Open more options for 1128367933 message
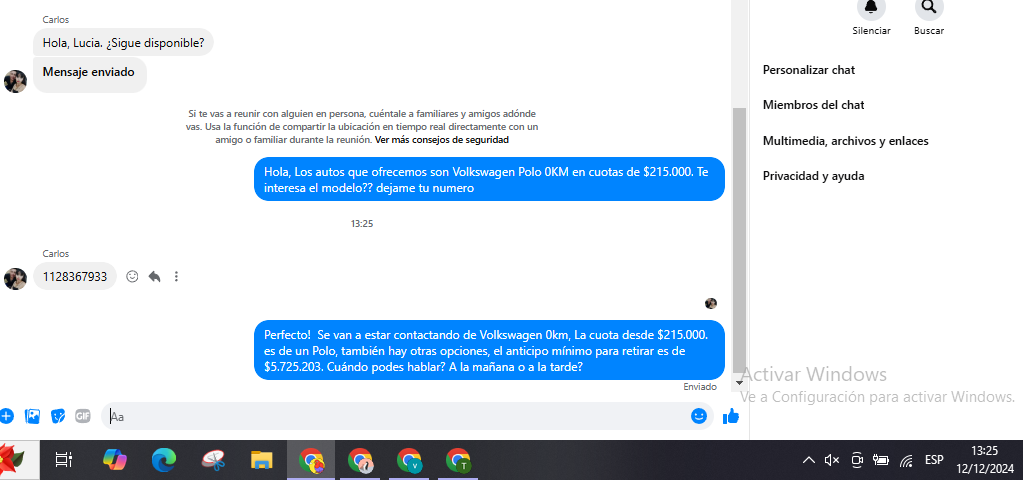The height and width of the screenshot is (480, 1023). [x=176, y=277]
